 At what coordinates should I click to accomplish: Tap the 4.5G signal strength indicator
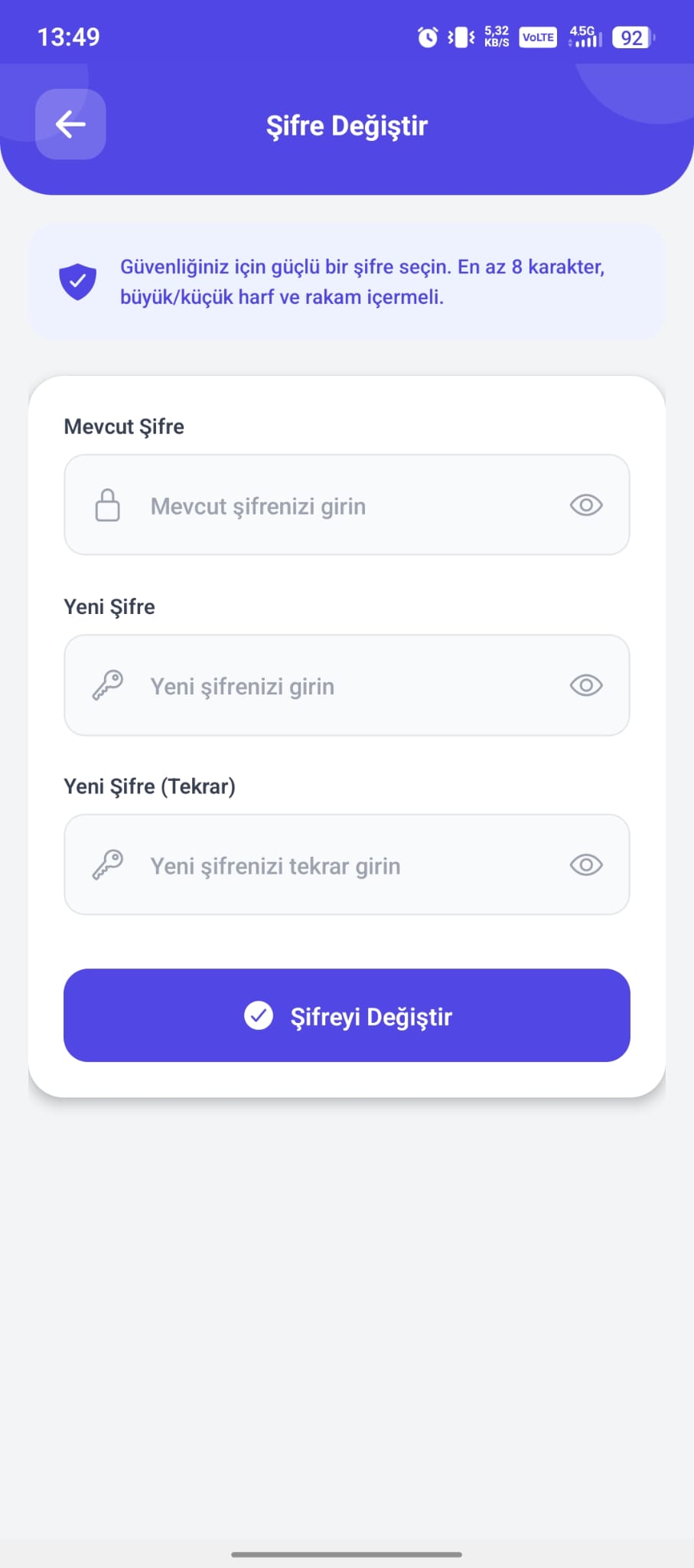click(584, 37)
